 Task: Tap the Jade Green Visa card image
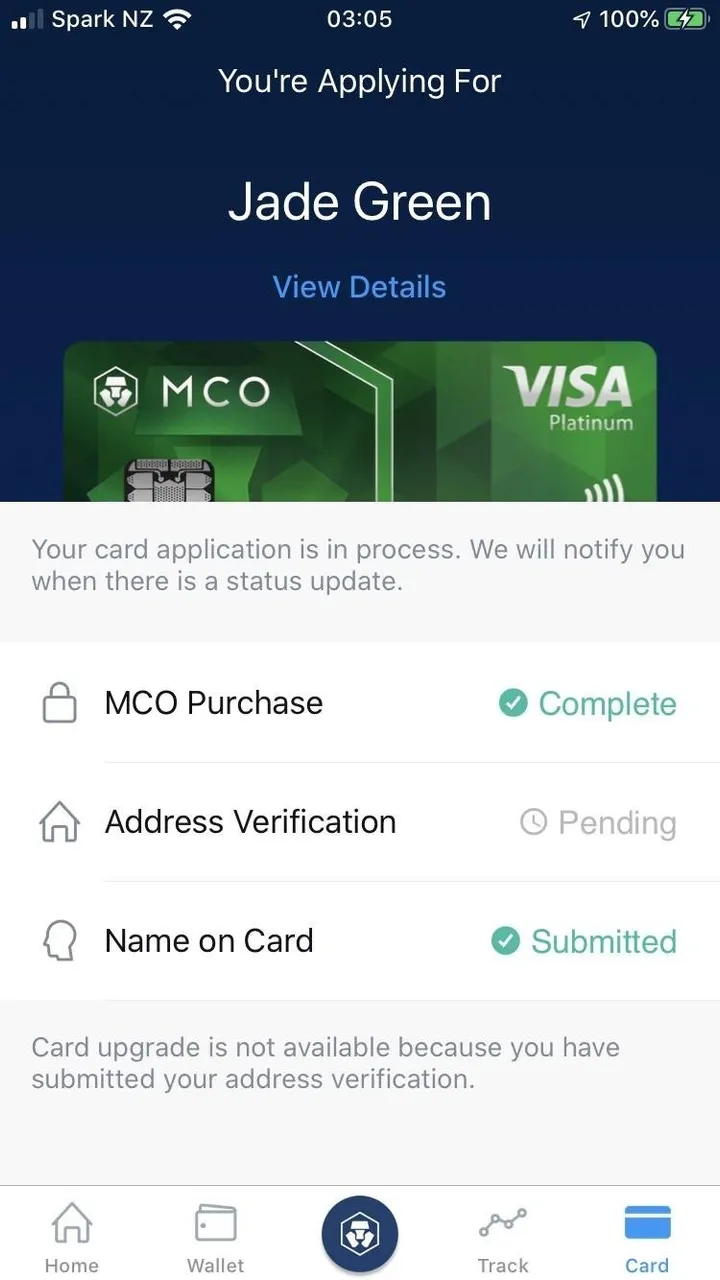click(360, 421)
